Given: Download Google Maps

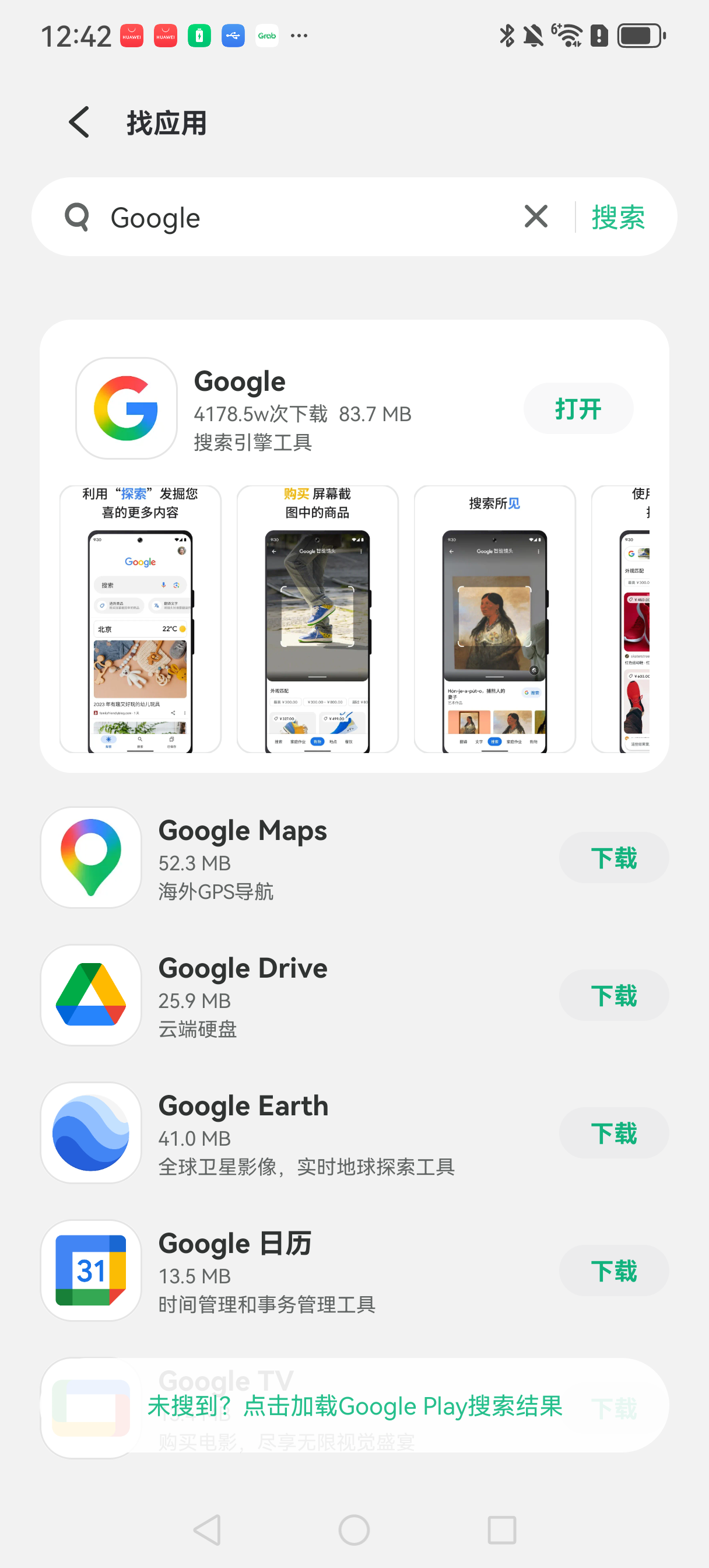Looking at the screenshot, I should tap(613, 857).
